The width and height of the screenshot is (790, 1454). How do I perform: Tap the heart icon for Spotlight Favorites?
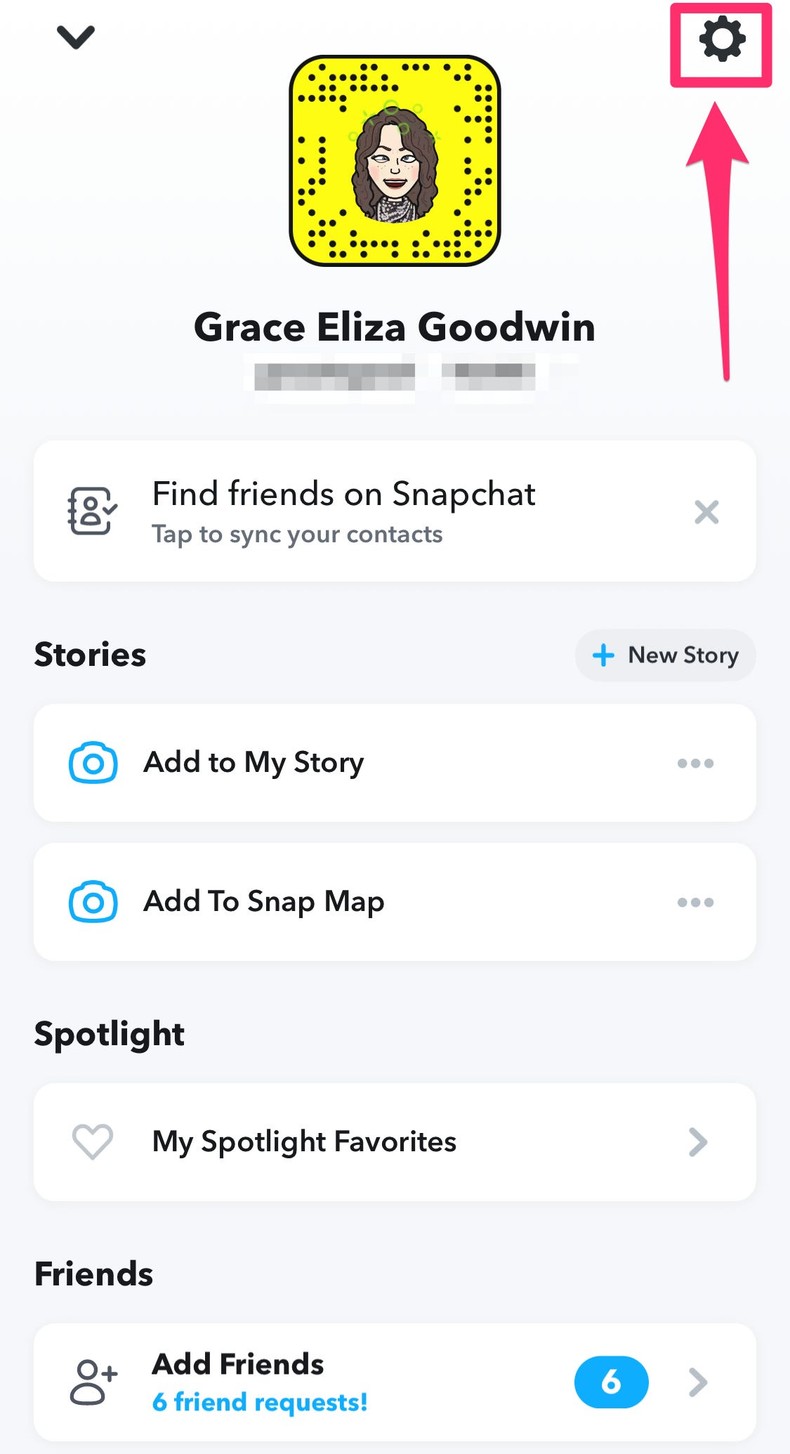tap(93, 1141)
